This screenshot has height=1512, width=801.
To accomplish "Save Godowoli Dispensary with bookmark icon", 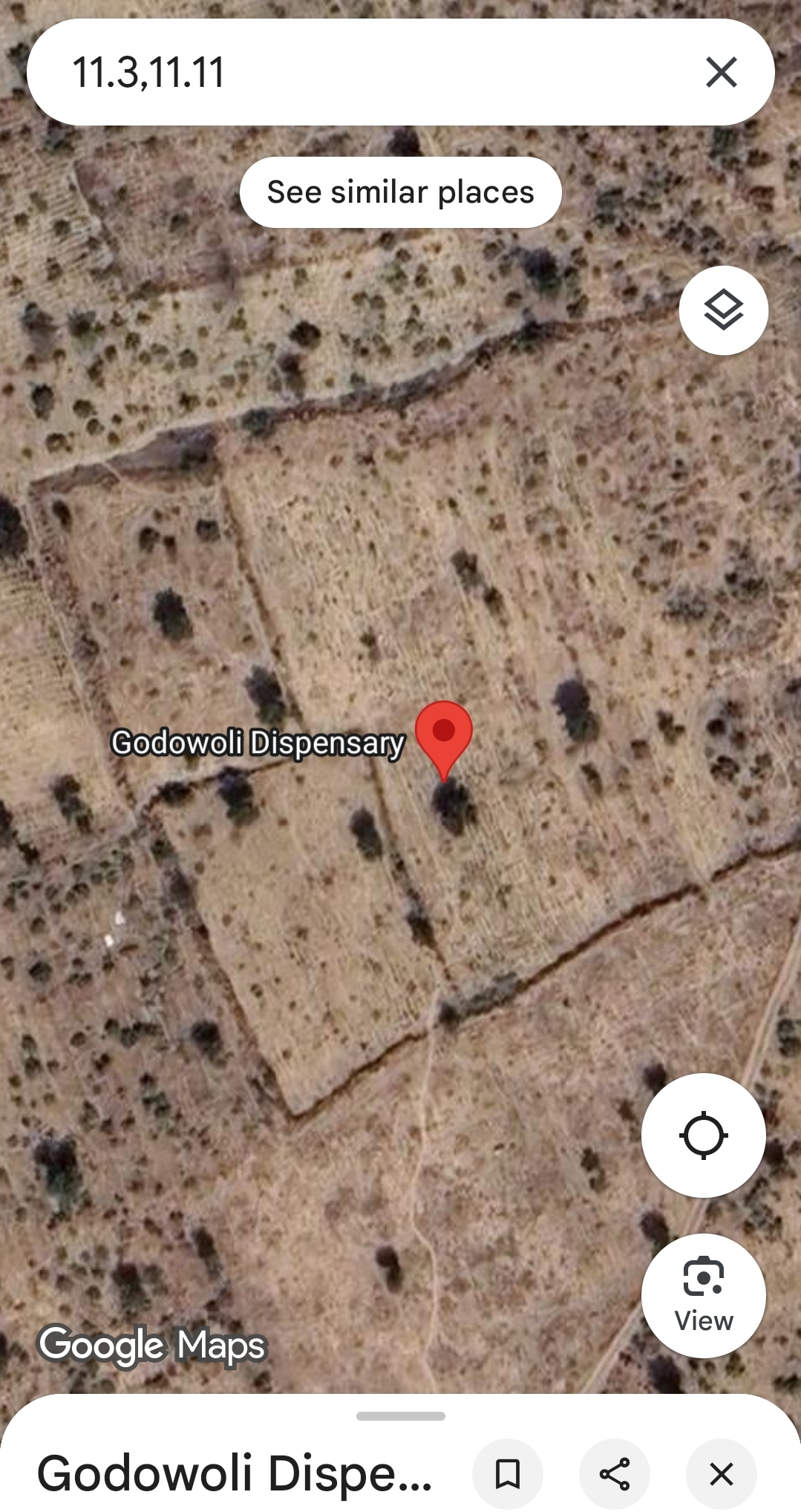I will 508,1474.
